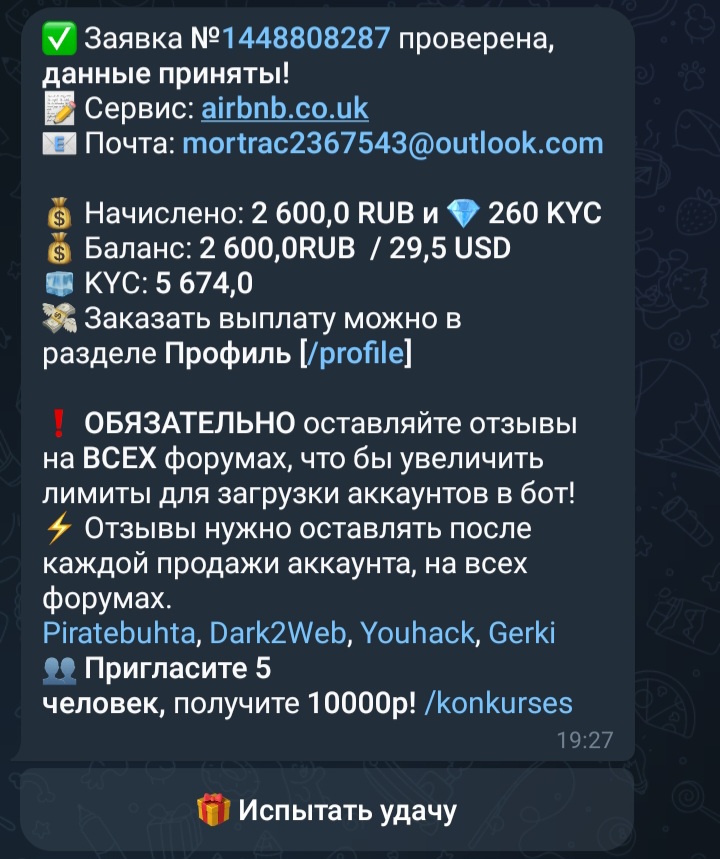Image resolution: width=720 pixels, height=859 pixels.
Task: Tap the mortrac2367543@outlook.com email link
Action: [392, 143]
